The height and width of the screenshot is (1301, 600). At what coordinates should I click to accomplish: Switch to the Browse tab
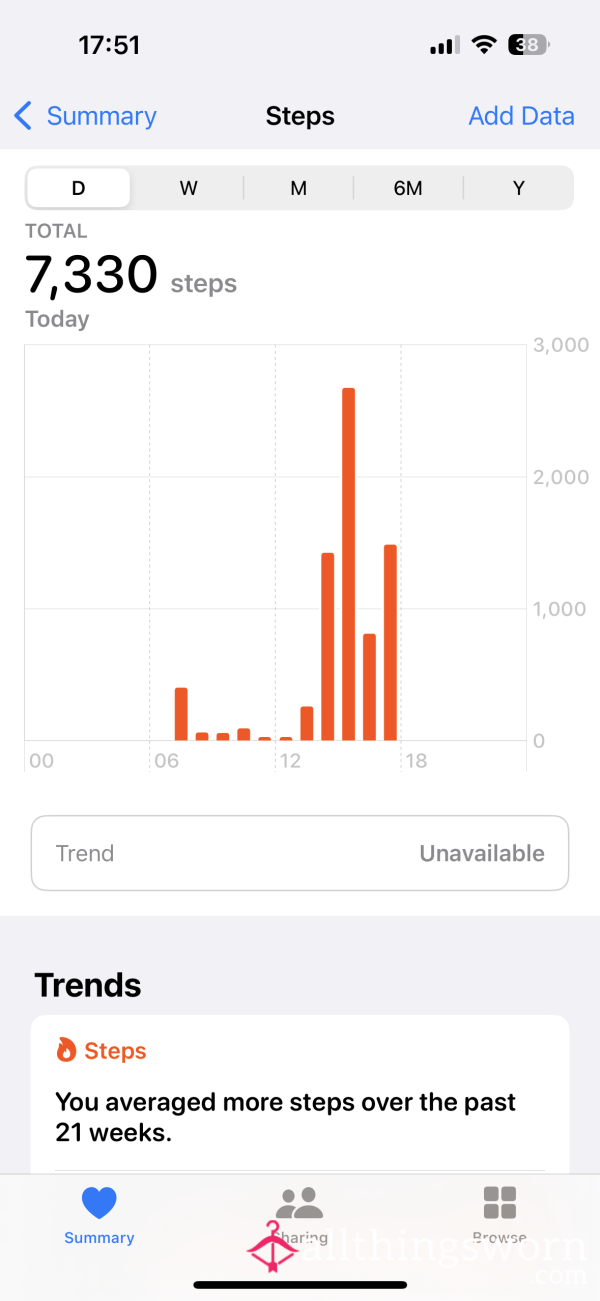[499, 1215]
